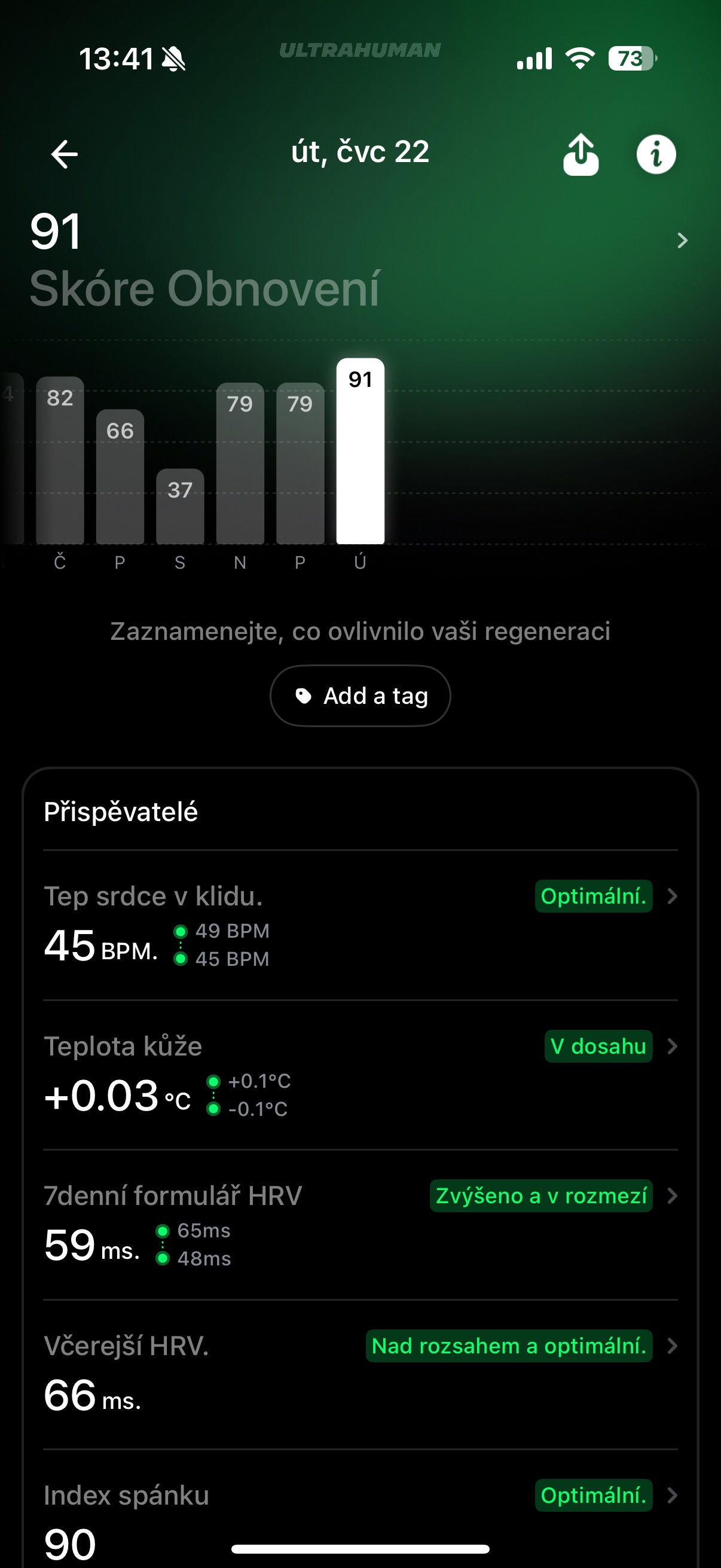Tap Add a tag button
Screen dimensions: 721x1568
360,695
